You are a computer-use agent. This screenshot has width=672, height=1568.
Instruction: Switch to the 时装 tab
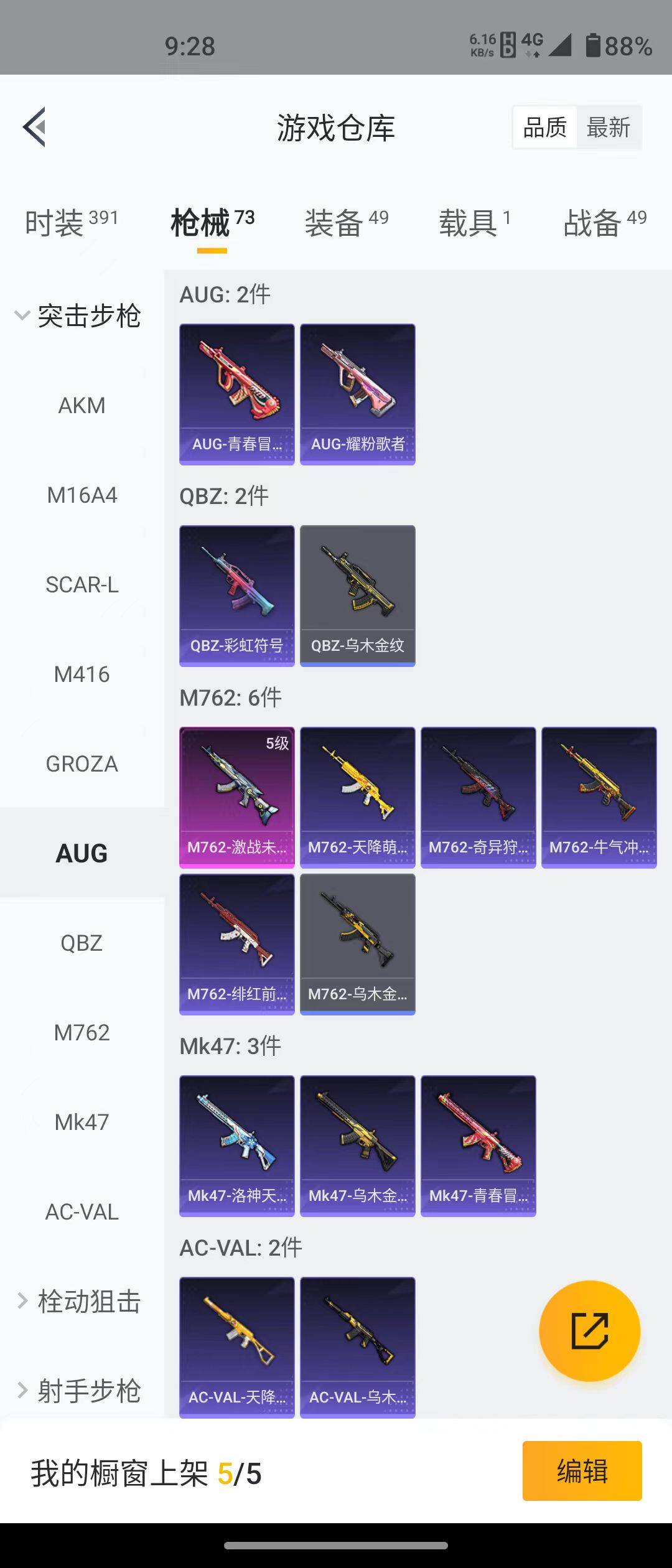pos(71,223)
